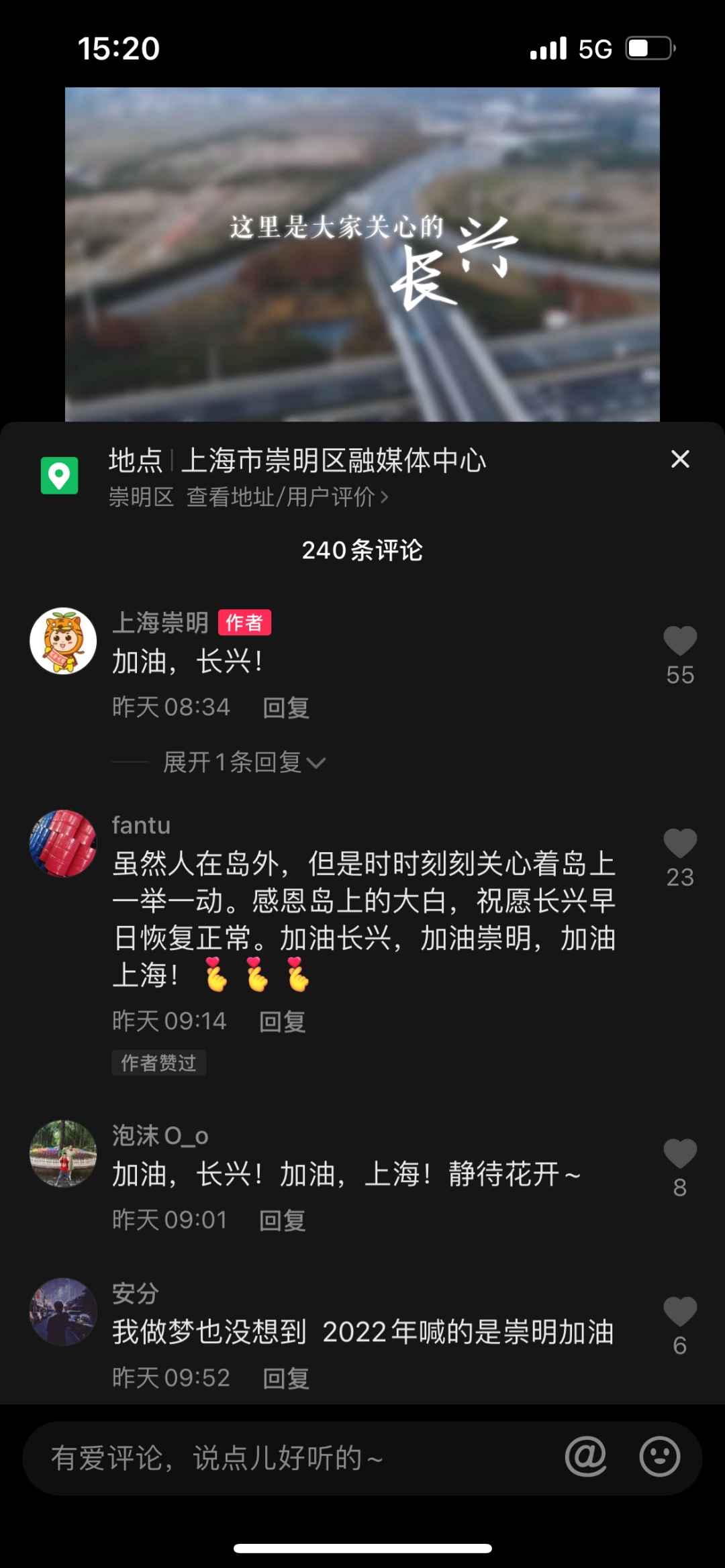Like 泡沫O_o's comment
725x1568 pixels.
[680, 1154]
